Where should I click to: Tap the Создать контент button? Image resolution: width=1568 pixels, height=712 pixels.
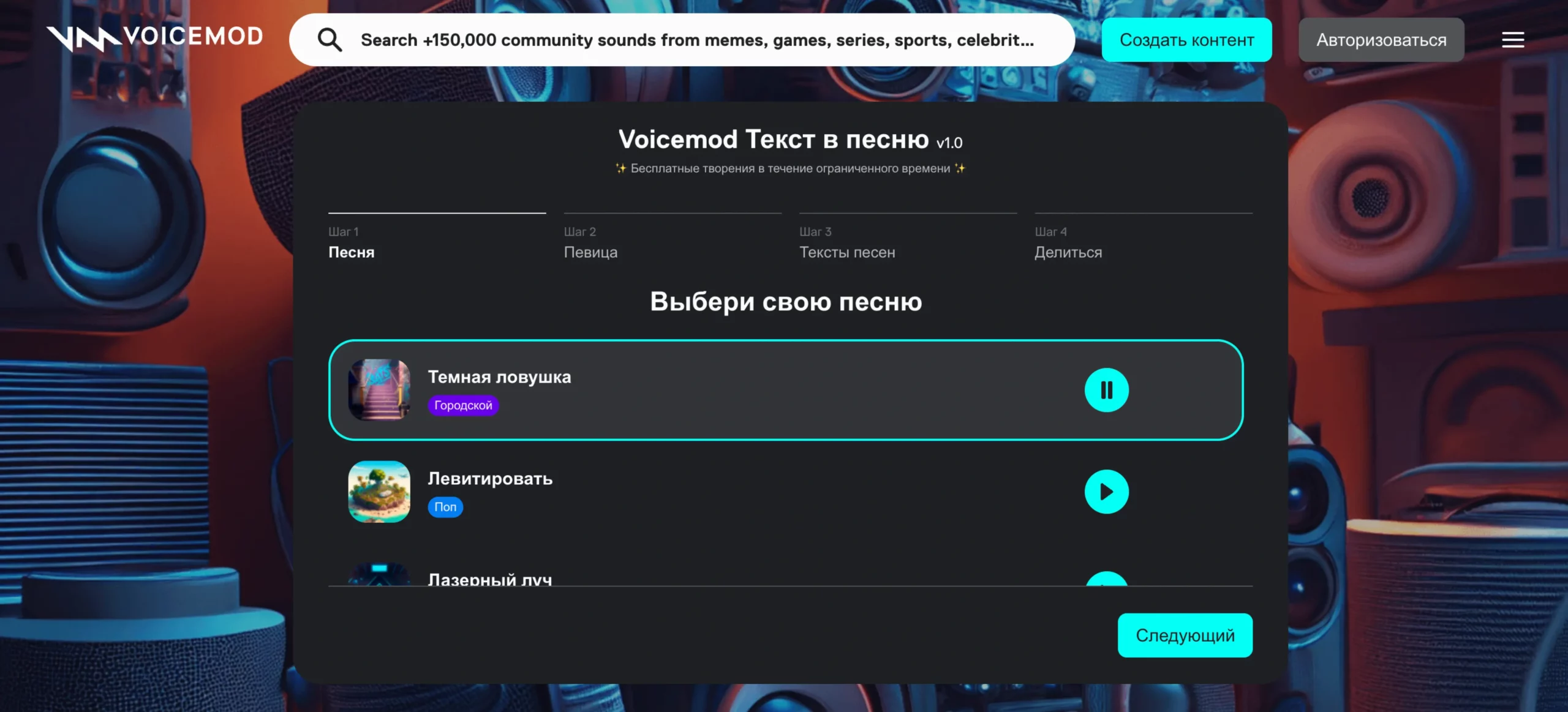click(x=1186, y=40)
